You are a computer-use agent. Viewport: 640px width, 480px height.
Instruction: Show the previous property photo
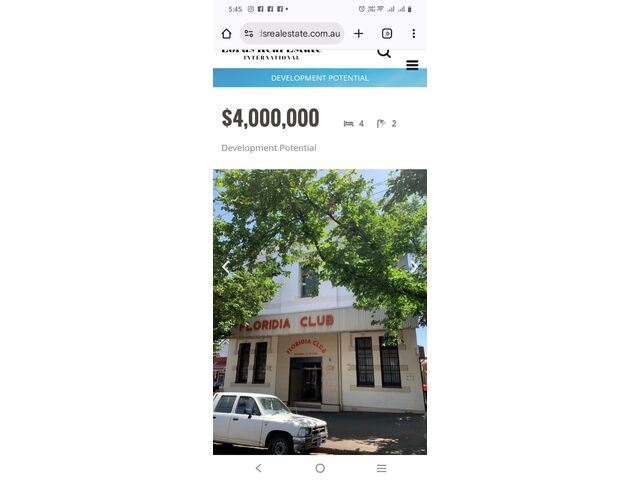tap(225, 267)
